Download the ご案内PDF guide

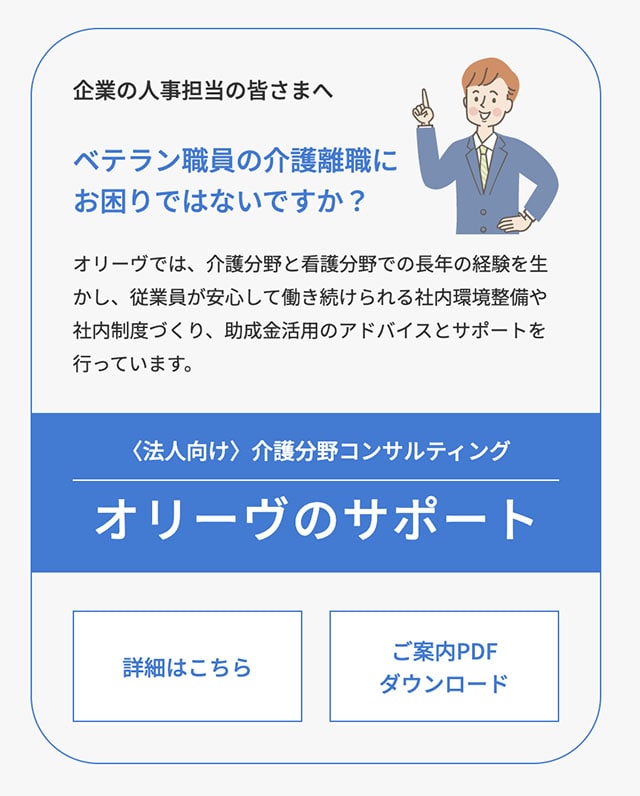(444, 666)
